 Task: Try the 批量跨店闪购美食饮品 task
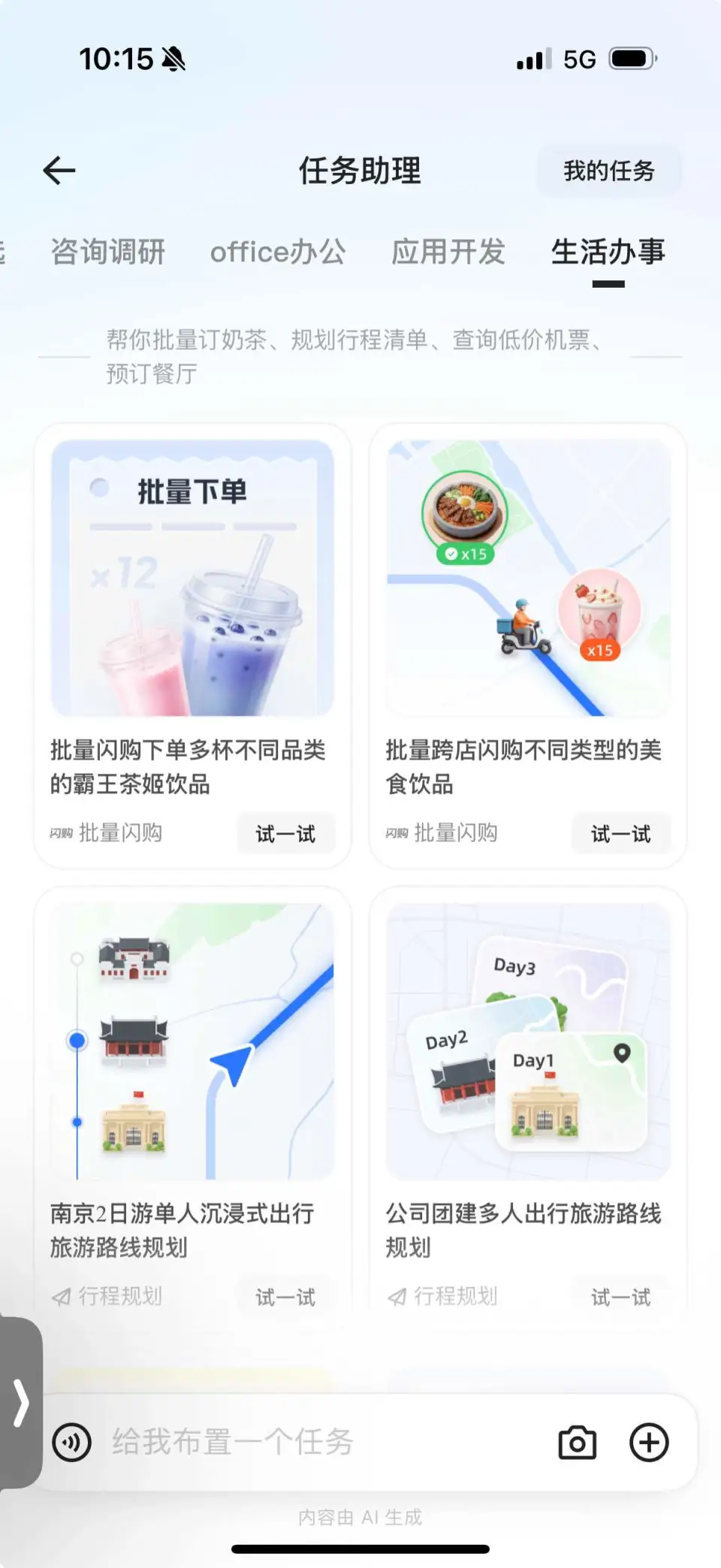pyautogui.click(x=620, y=833)
